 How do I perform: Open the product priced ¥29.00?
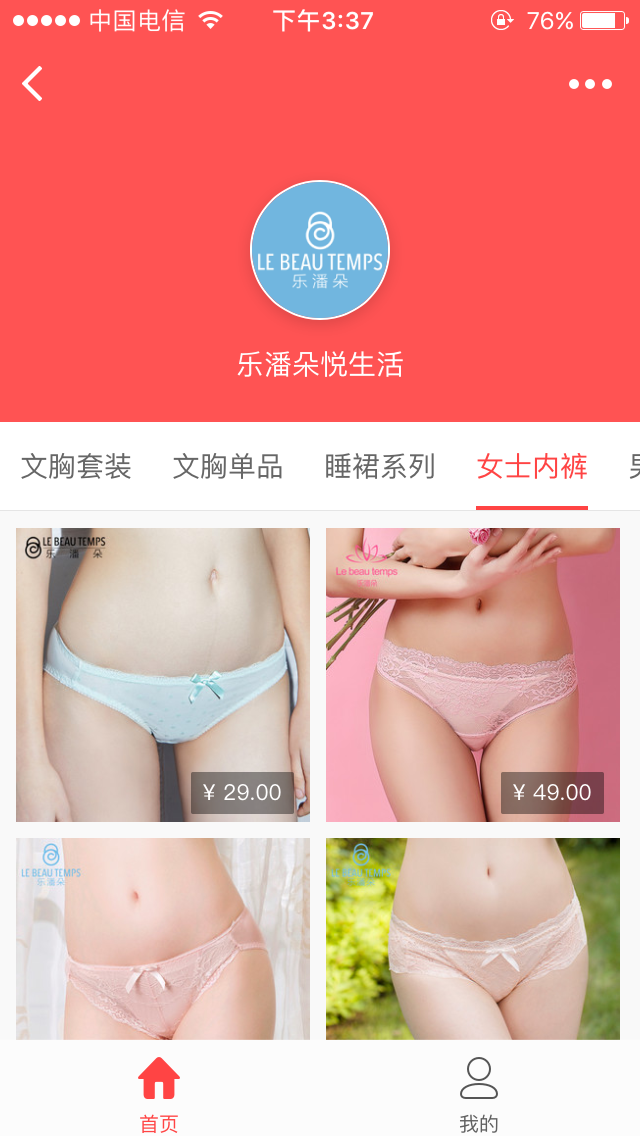coord(163,675)
